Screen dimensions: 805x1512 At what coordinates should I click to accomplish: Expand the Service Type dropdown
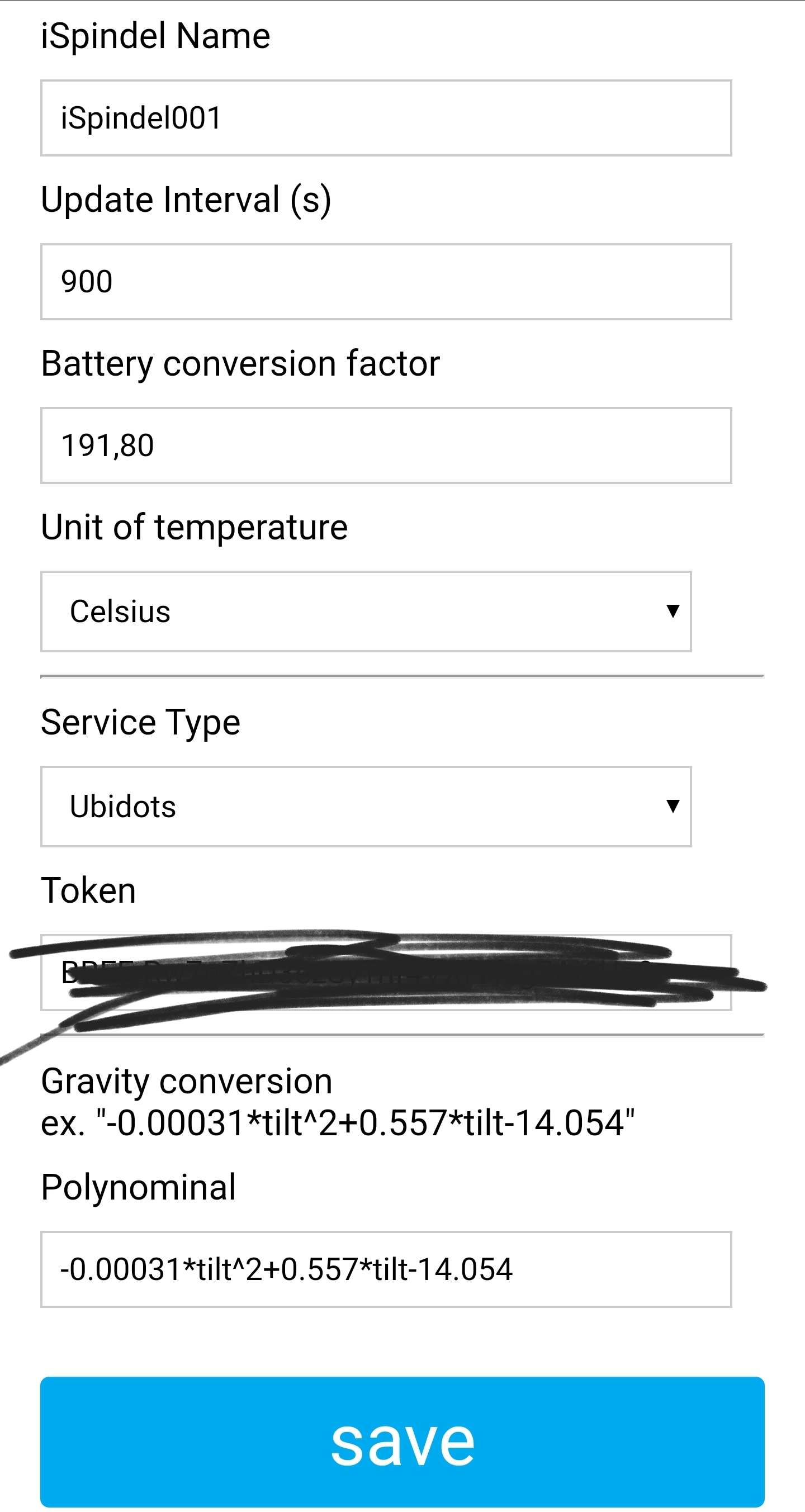coord(365,806)
